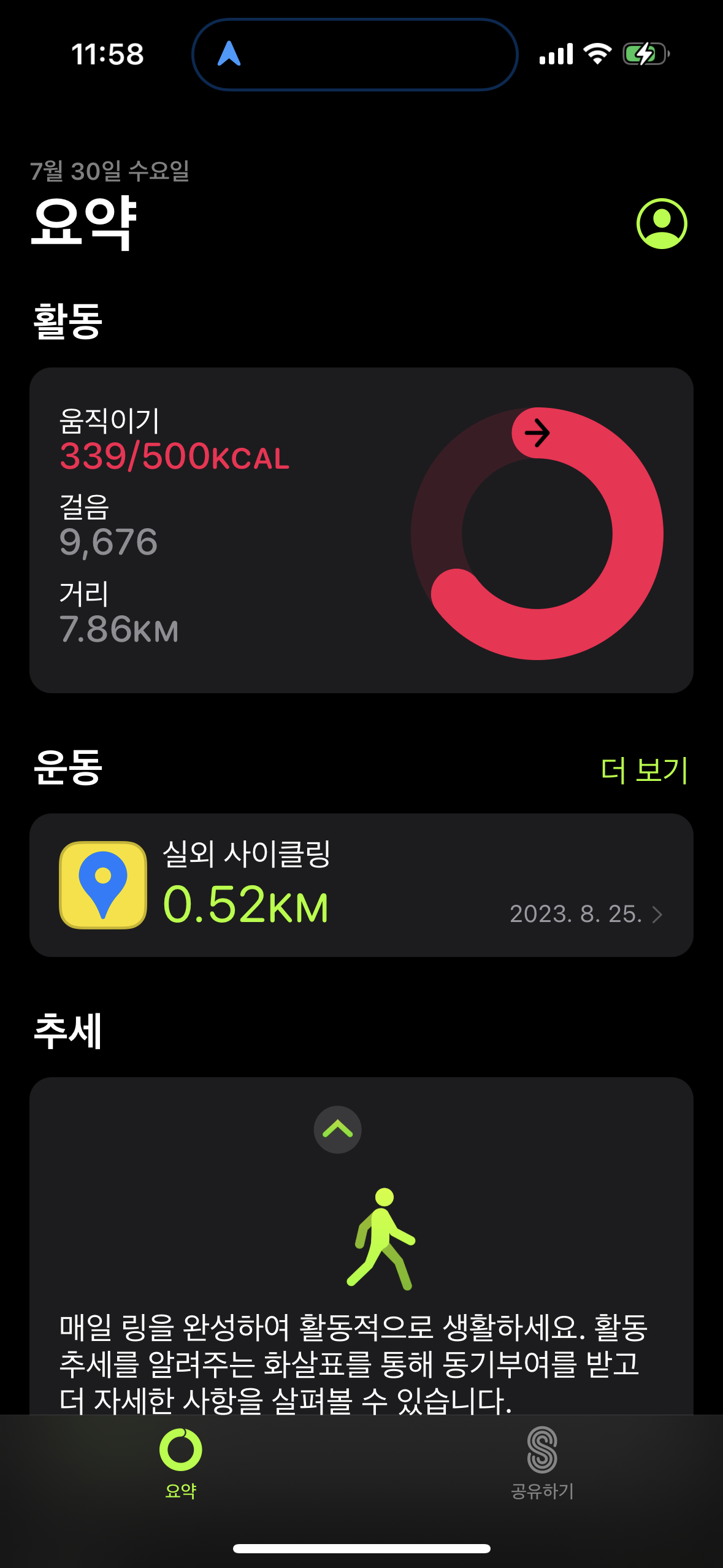Open the 움직이기 activity ring card
This screenshot has width=723, height=1568.
[361, 530]
